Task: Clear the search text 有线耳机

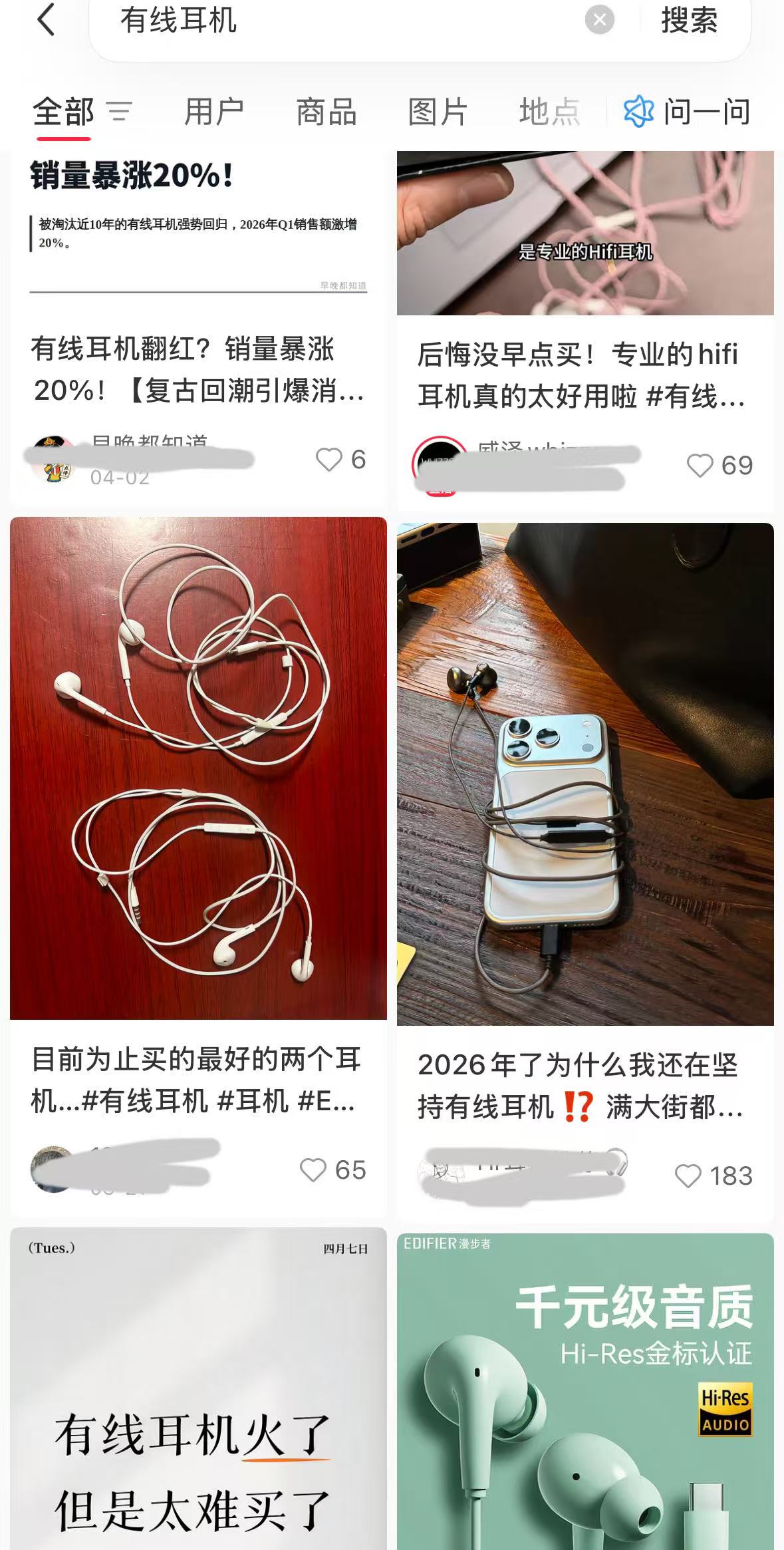Action: tap(599, 20)
